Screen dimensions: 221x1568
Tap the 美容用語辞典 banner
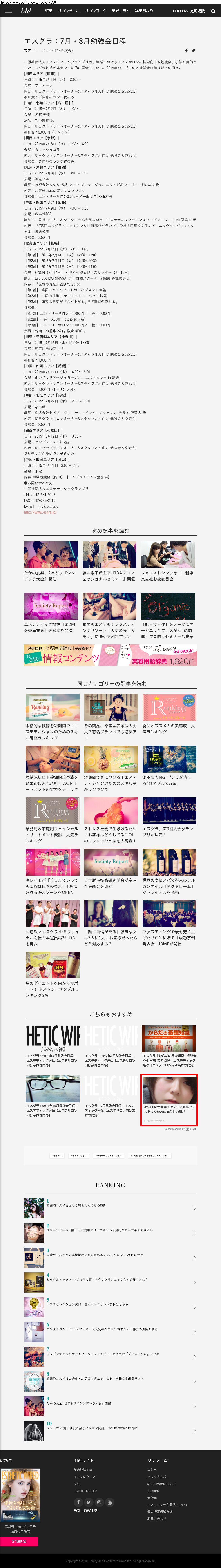110,654
